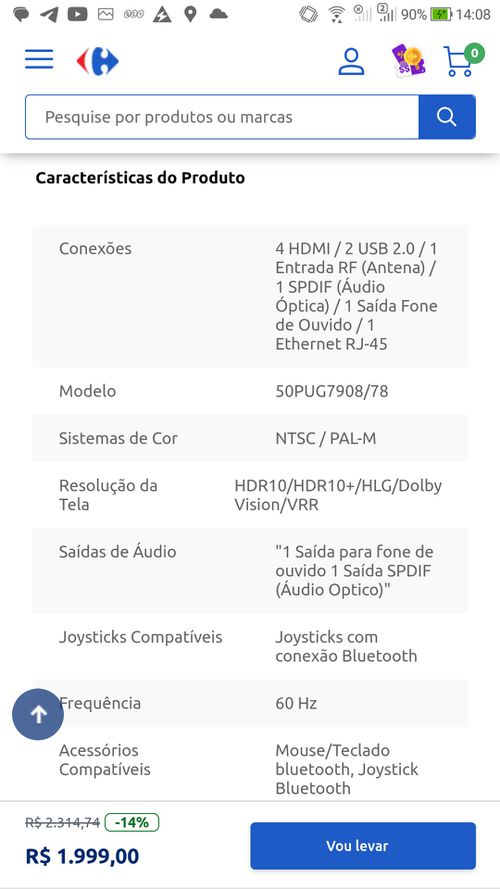Open the coupons and cashback icon
500x889 pixels.
point(408,61)
